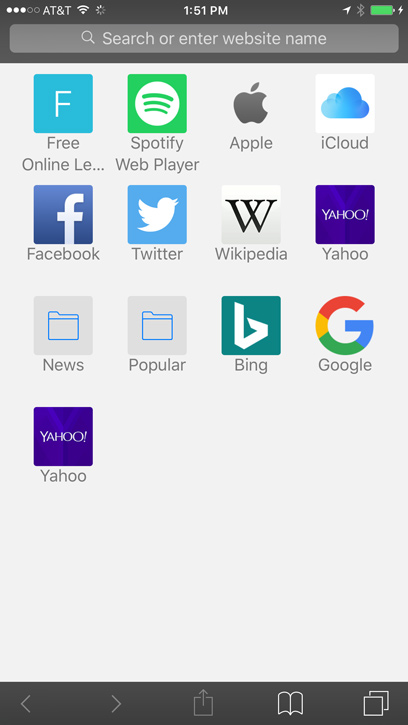Tap the search or website address field
Image resolution: width=408 pixels, height=725 pixels.
click(x=204, y=38)
